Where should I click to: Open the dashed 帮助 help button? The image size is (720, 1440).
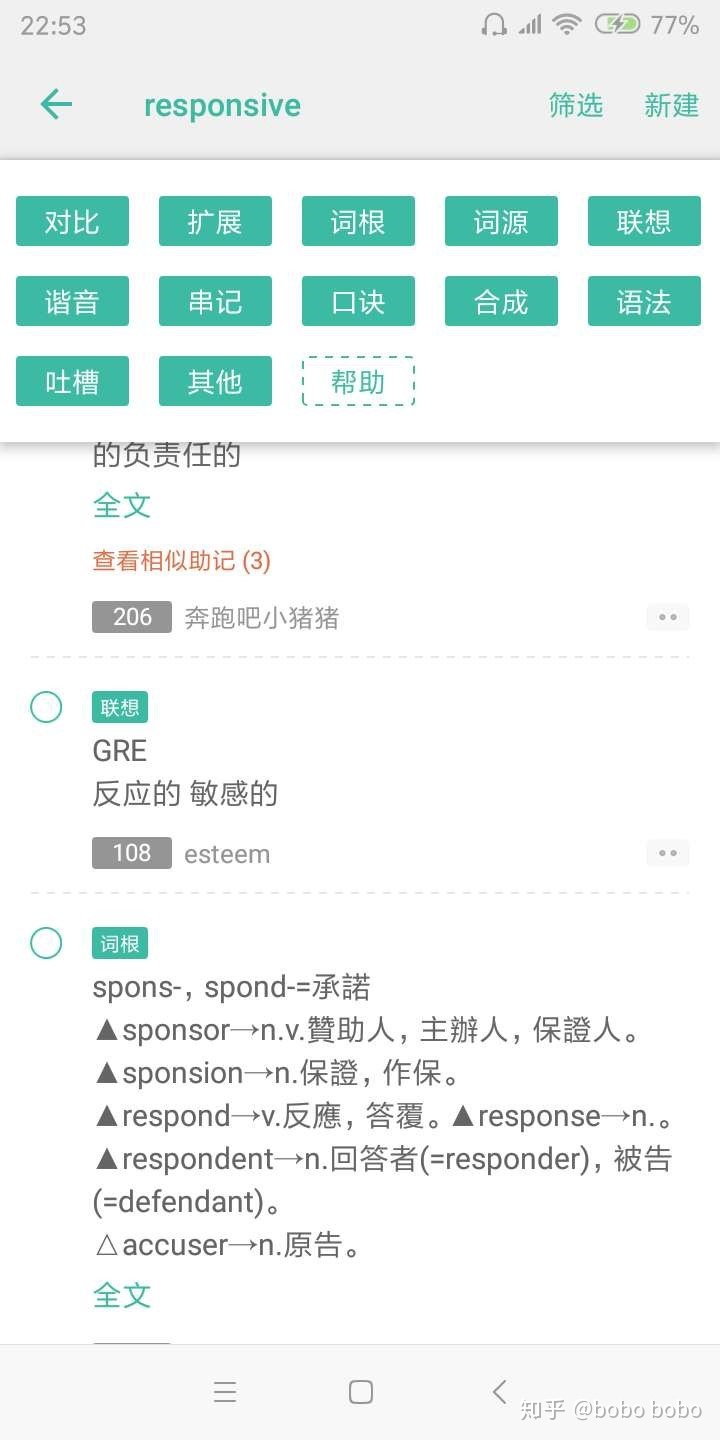pos(358,381)
